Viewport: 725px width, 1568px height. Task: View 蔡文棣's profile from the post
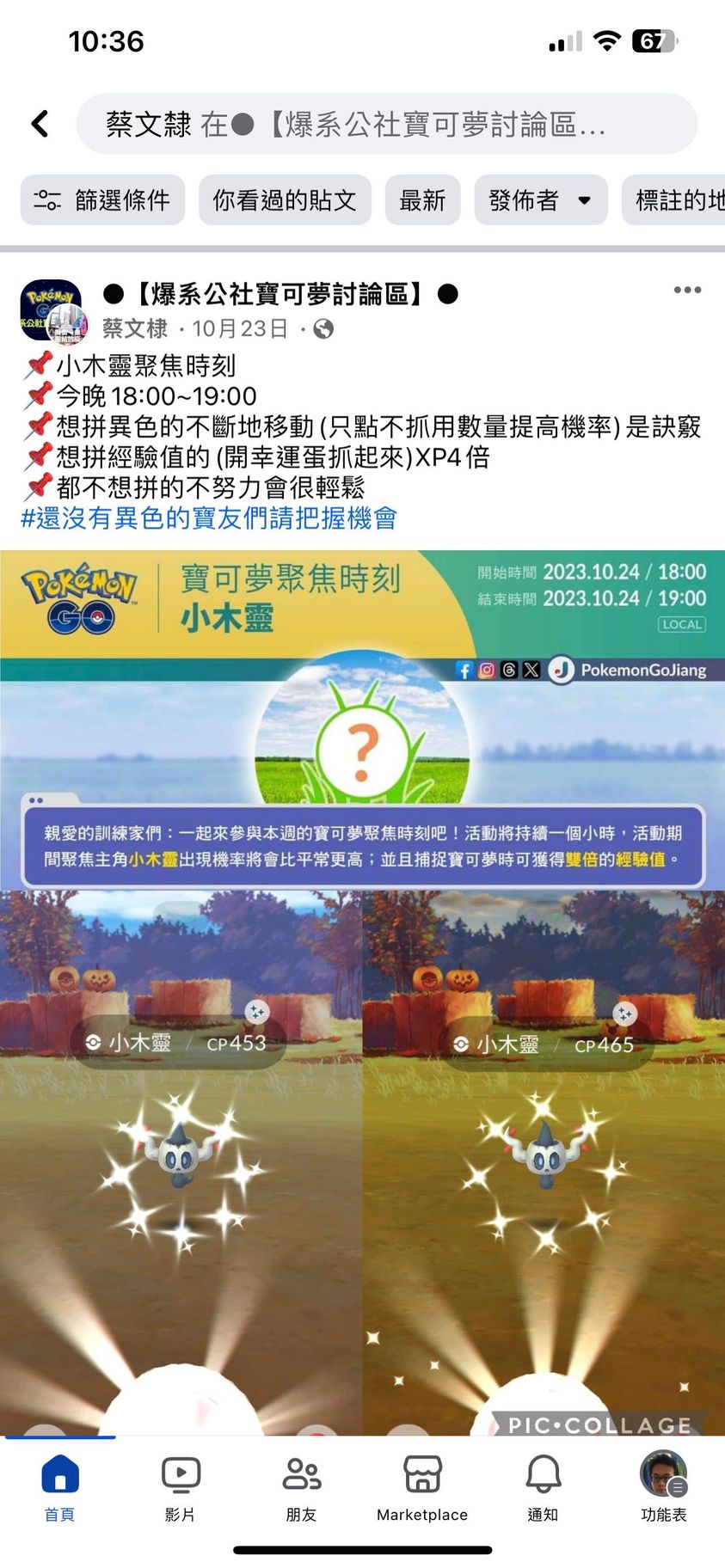pyautogui.click(x=135, y=328)
